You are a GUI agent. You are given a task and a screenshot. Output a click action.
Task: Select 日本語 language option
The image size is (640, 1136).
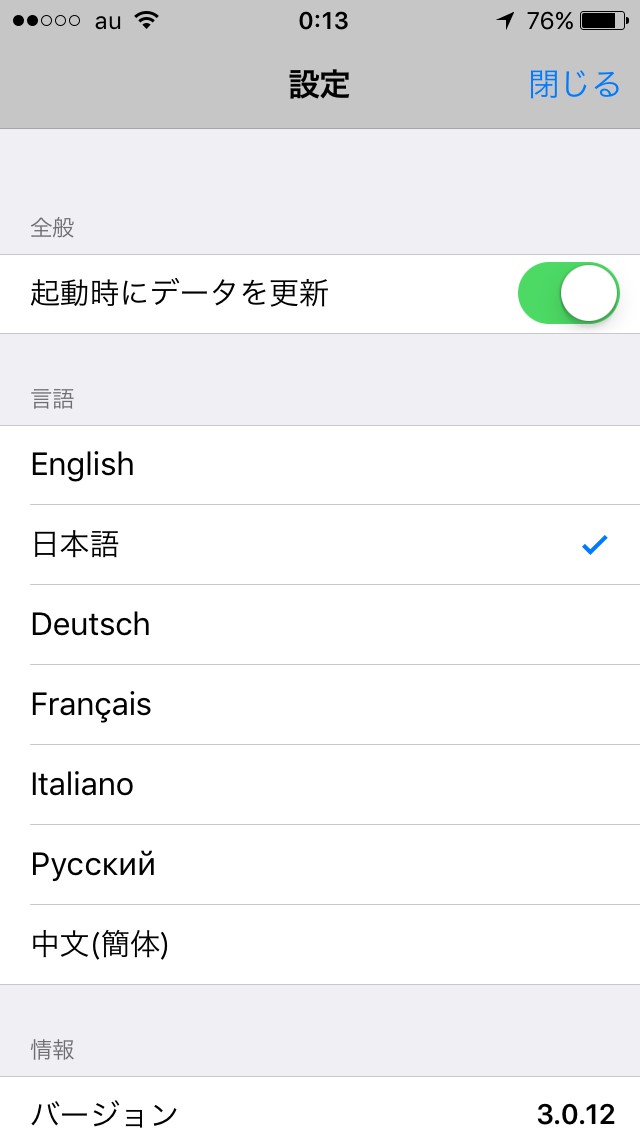(x=320, y=545)
